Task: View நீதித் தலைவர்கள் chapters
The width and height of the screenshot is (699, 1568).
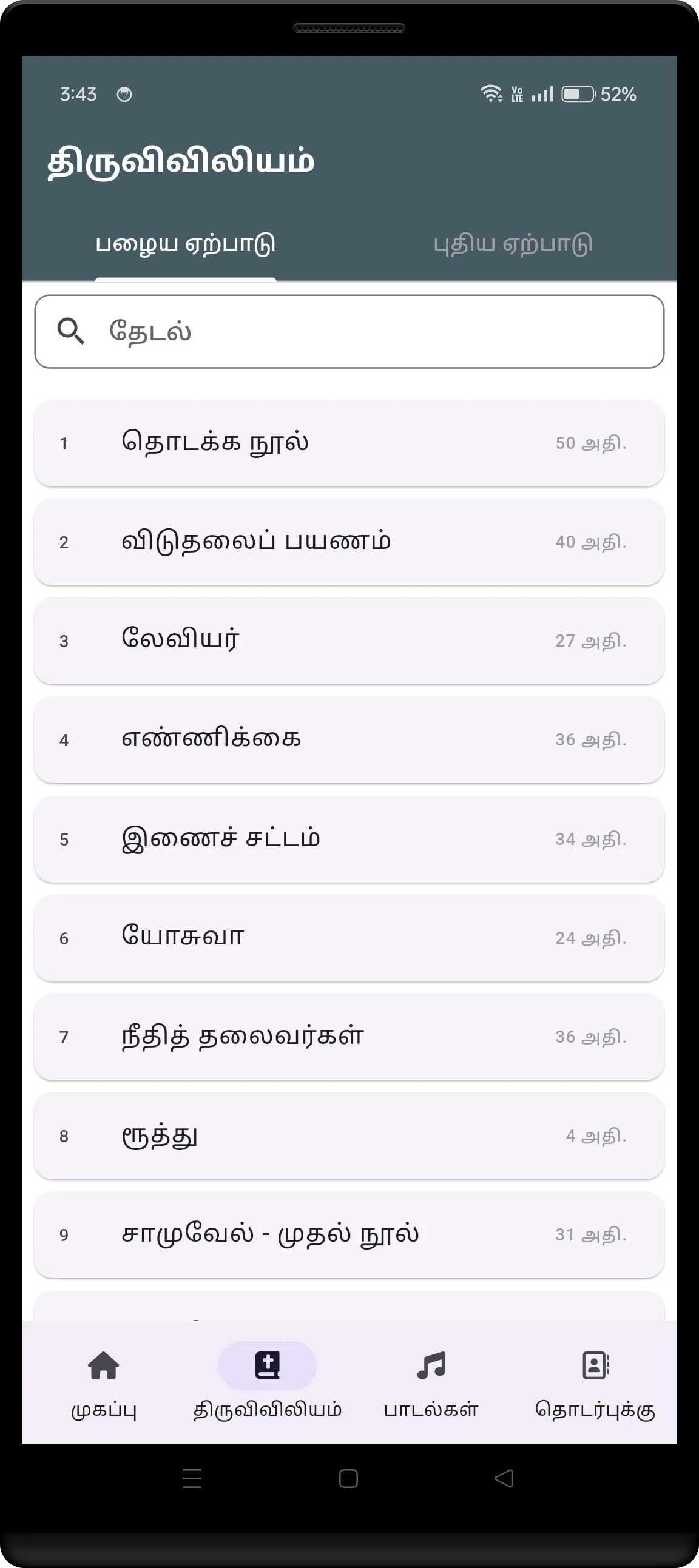Action: [x=349, y=1037]
